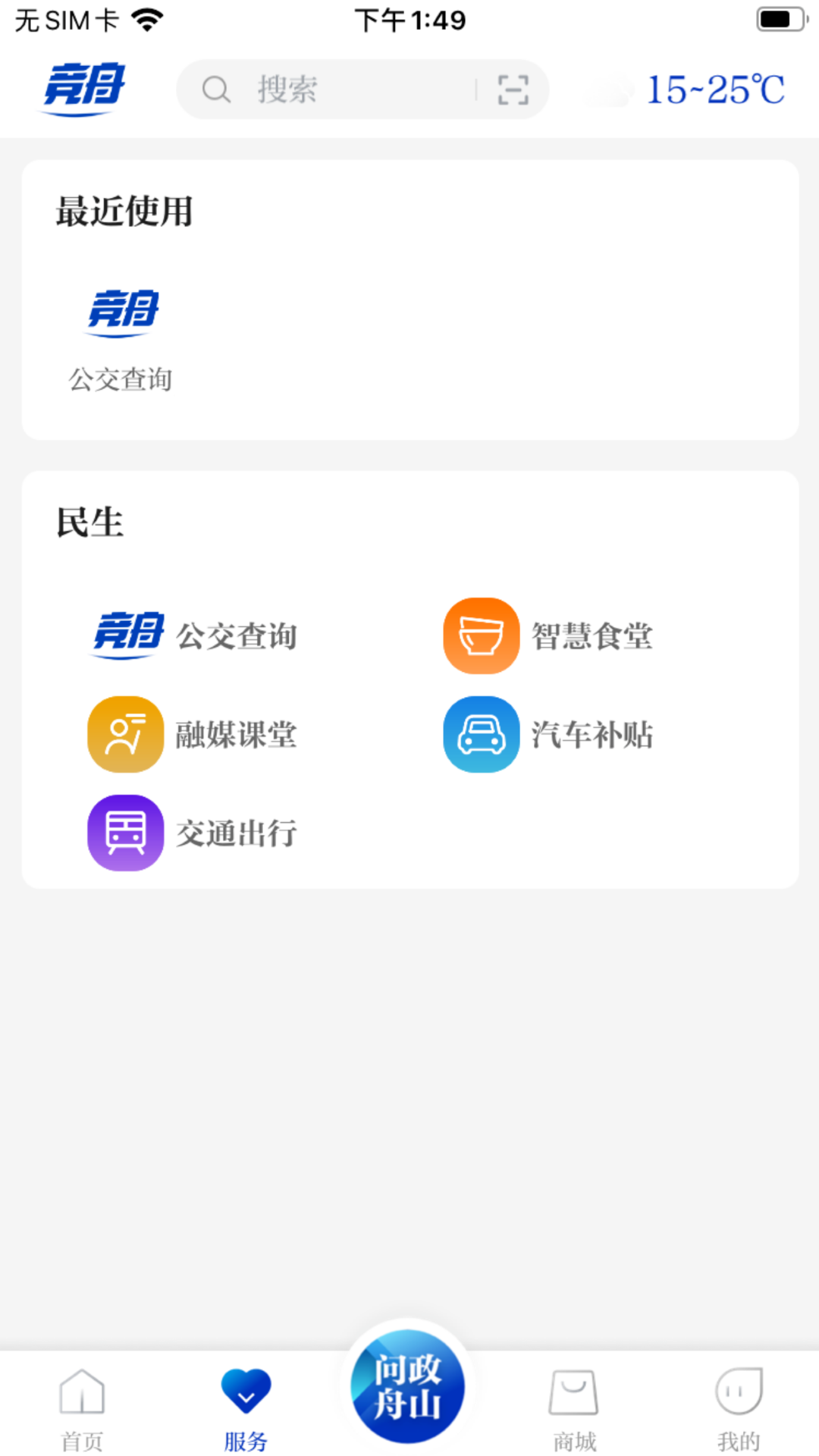819x1456 pixels.
Task: Tap the magnifier icon in search bar
Action: pyautogui.click(x=216, y=89)
